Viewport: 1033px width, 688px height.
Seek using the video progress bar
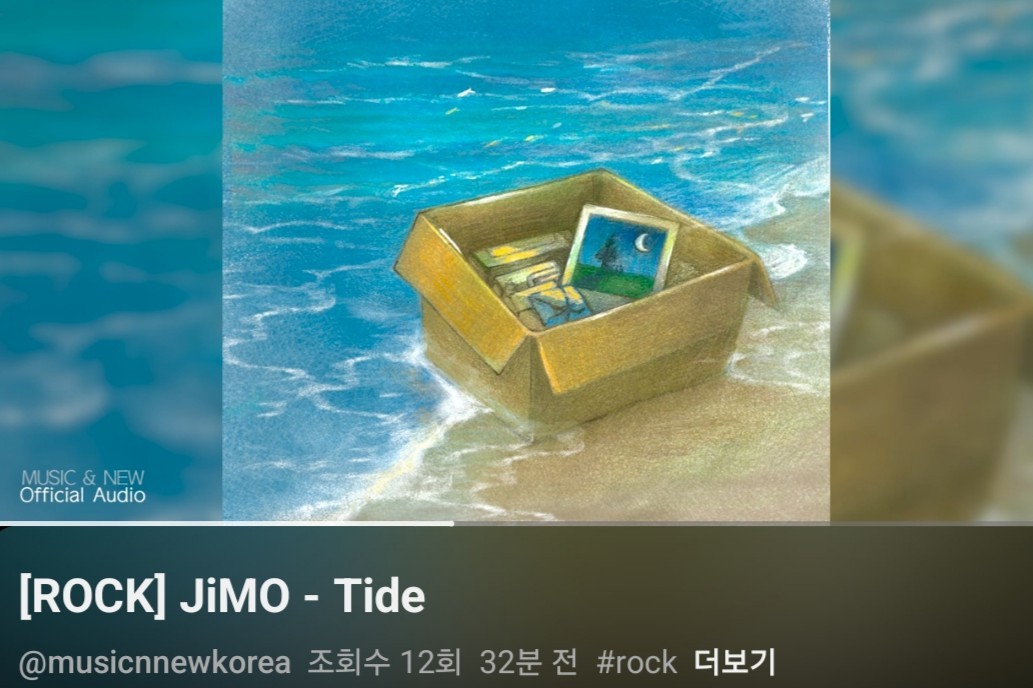(x=516, y=523)
